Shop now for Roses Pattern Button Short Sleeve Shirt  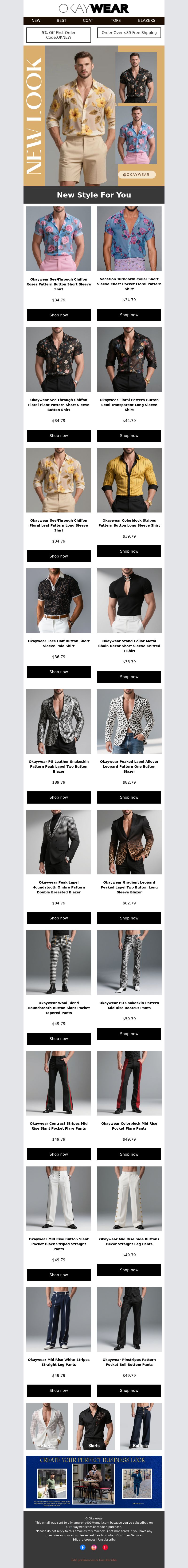(x=59, y=315)
